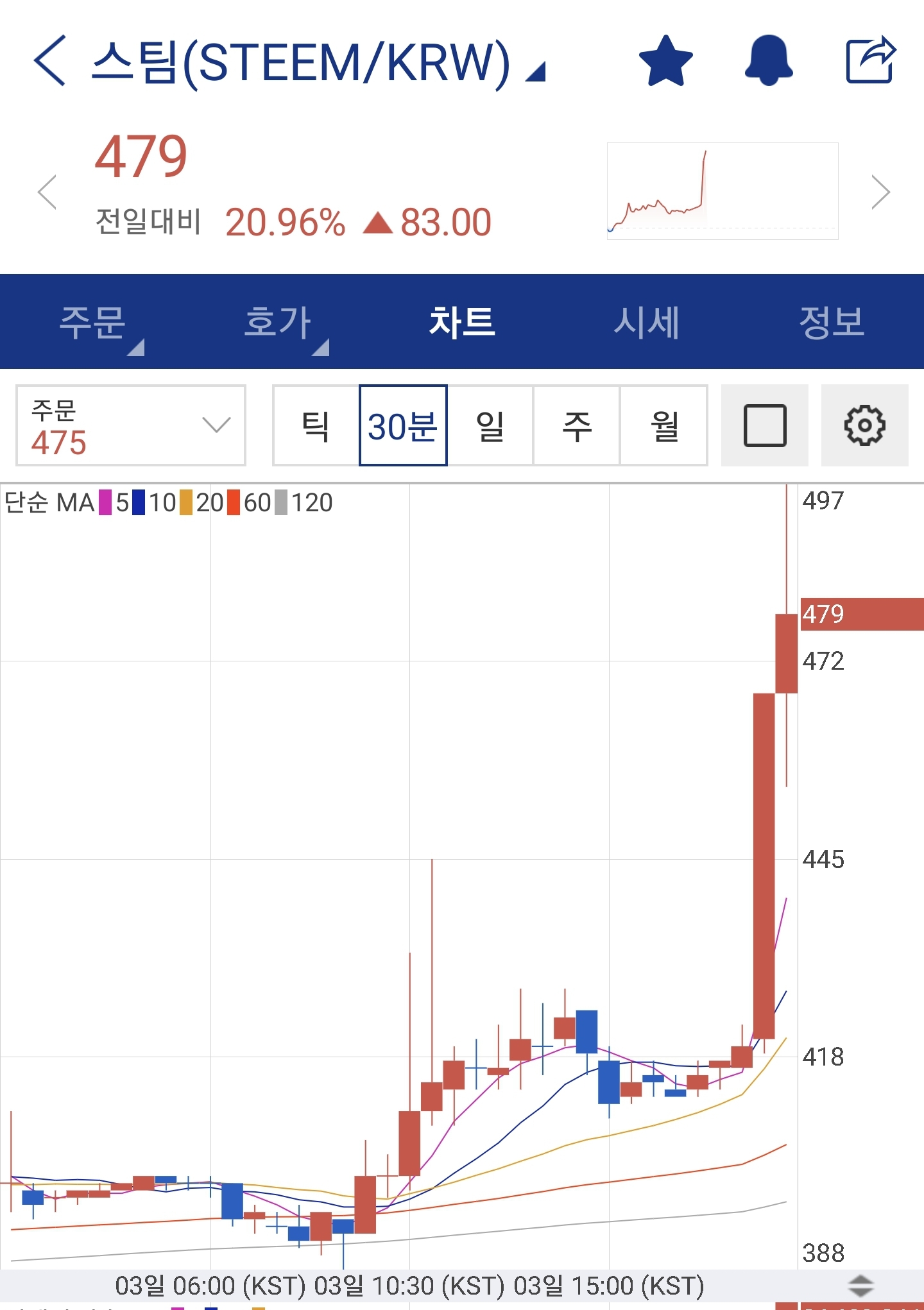Viewport: 924px width, 1310px height.
Task: Switch to the 호가 tab
Action: [x=278, y=322]
